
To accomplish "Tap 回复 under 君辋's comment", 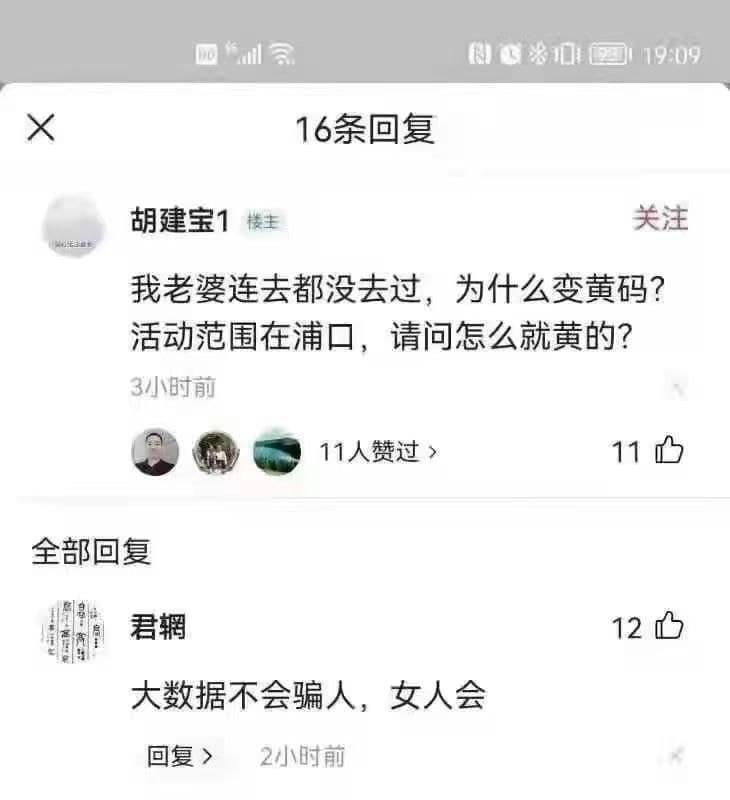I will pos(180,756).
